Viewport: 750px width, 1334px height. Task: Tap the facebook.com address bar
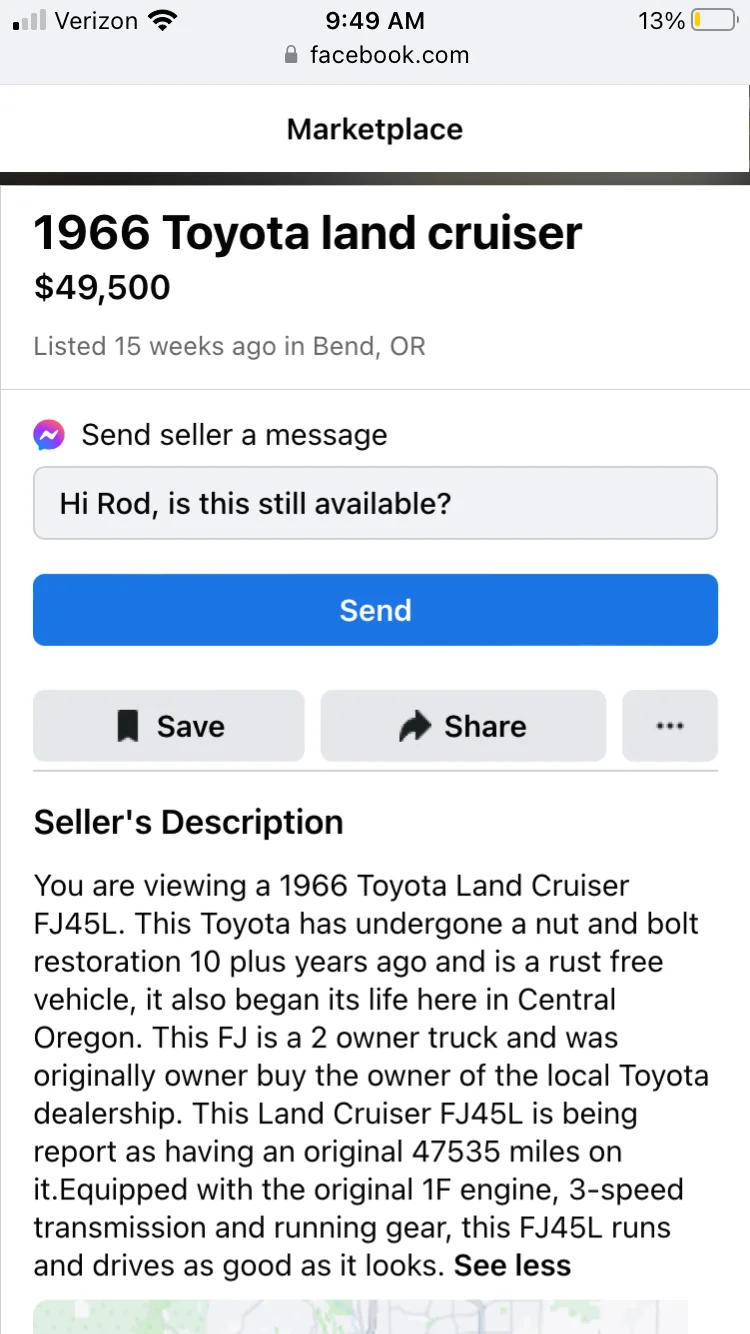click(x=376, y=55)
